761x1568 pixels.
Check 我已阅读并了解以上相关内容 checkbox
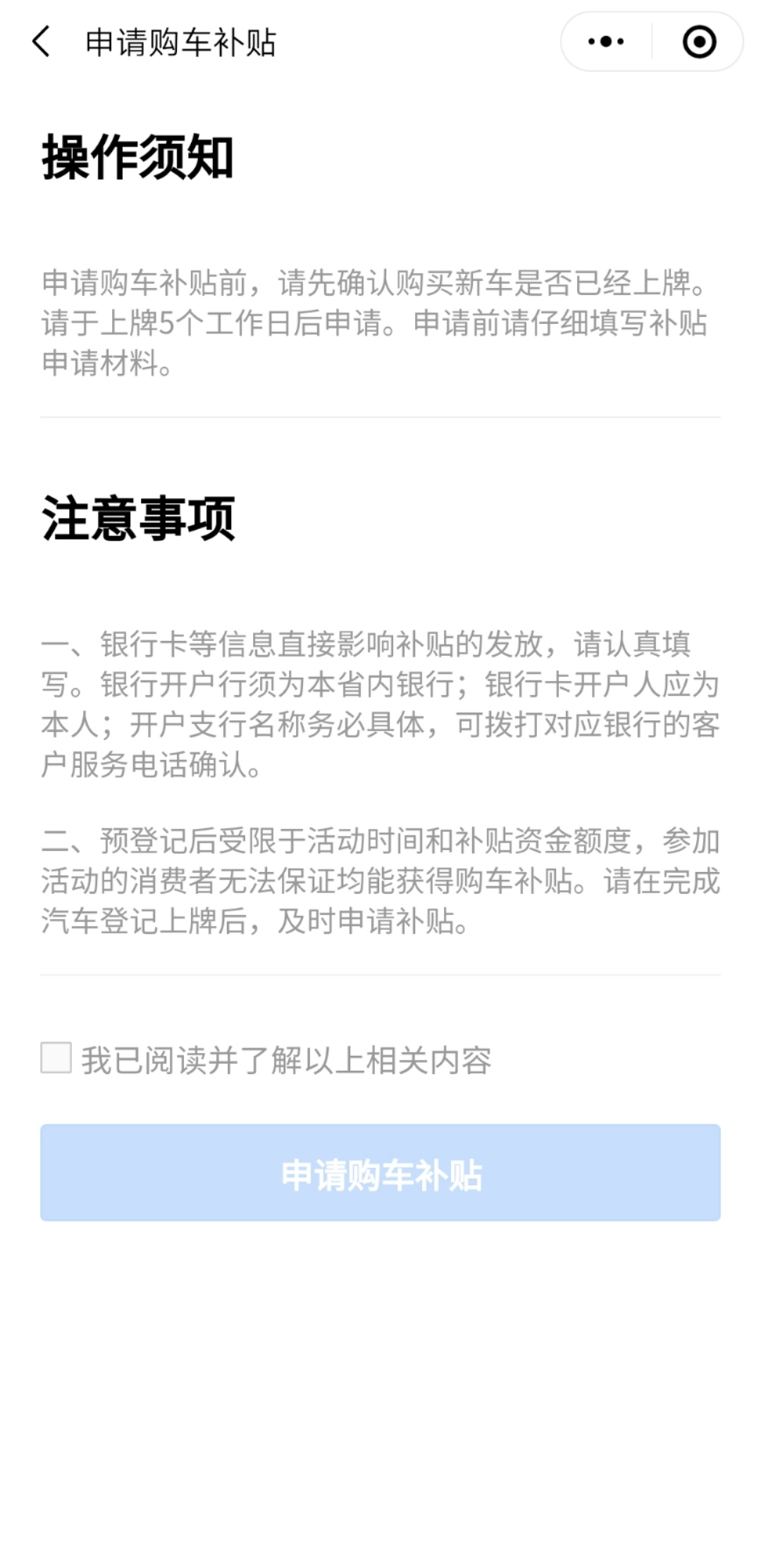[x=56, y=1058]
